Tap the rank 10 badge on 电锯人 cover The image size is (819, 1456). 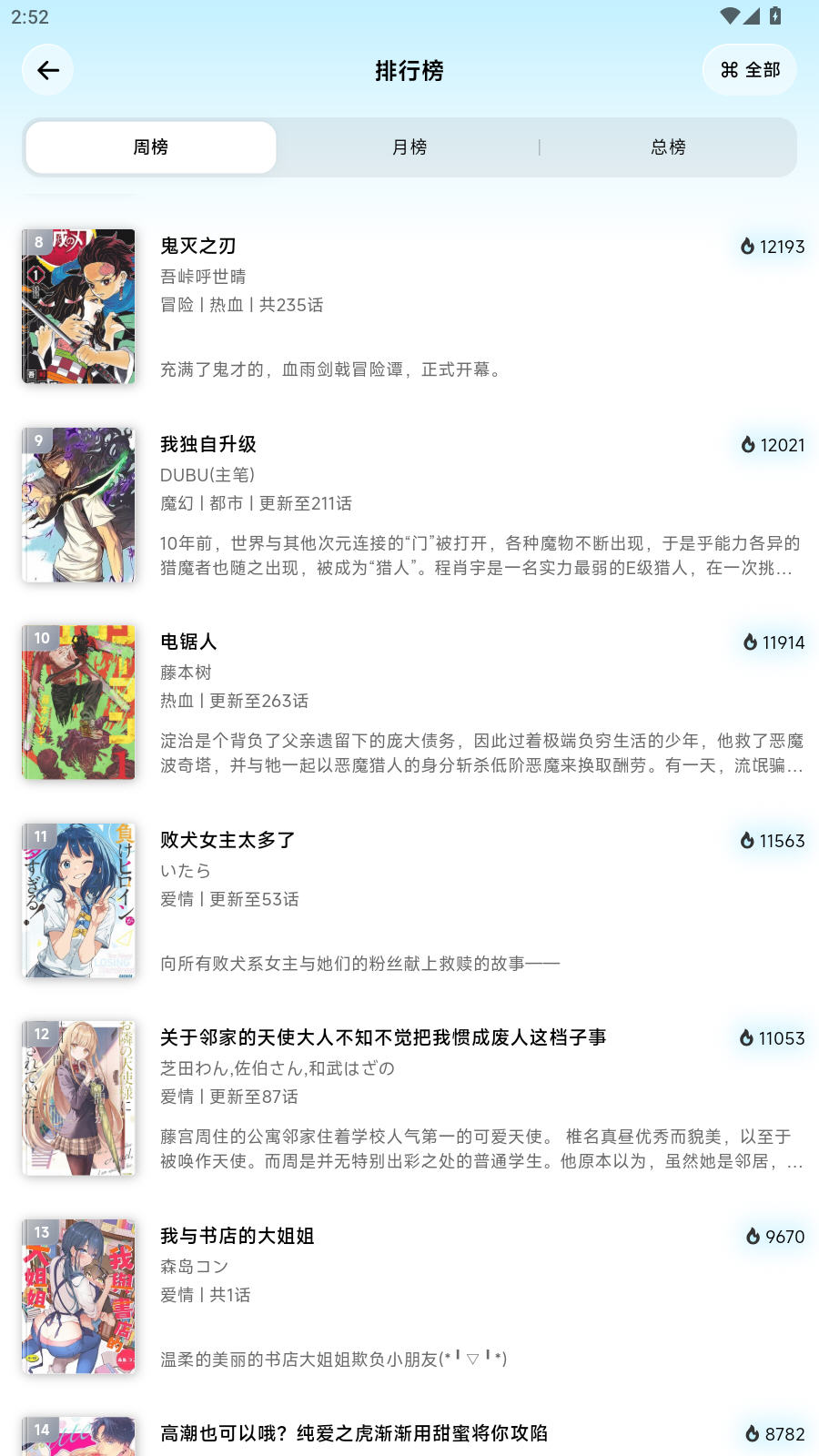click(40, 638)
